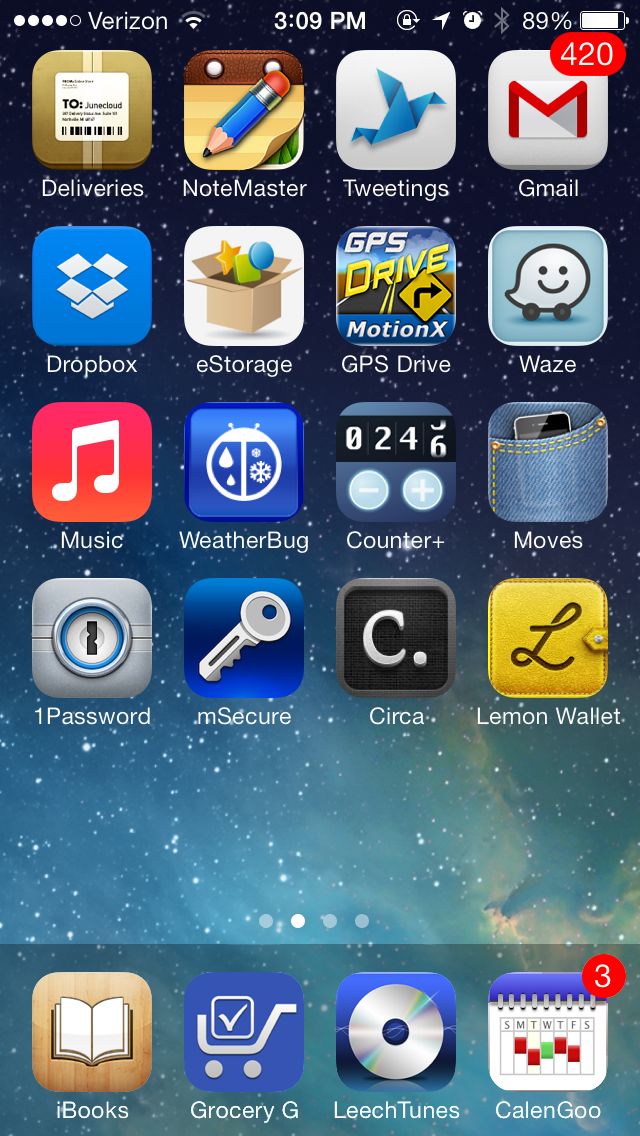Image resolution: width=640 pixels, height=1136 pixels.
Task: Open Waze
Action: point(548,285)
